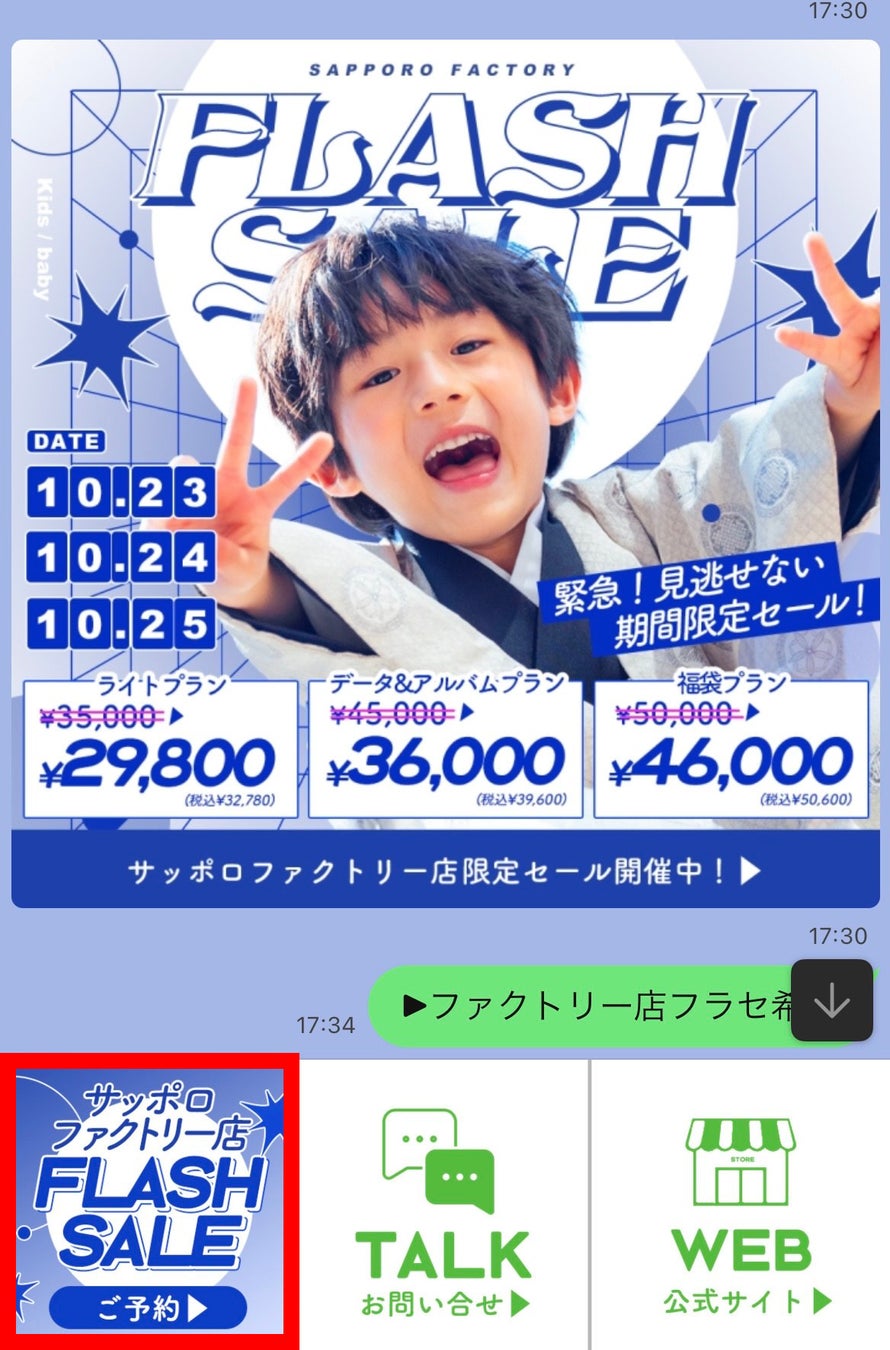Viewport: 890px width, 1350px height.
Task: Jump to the latest message with down arrow
Action: coord(831,1002)
